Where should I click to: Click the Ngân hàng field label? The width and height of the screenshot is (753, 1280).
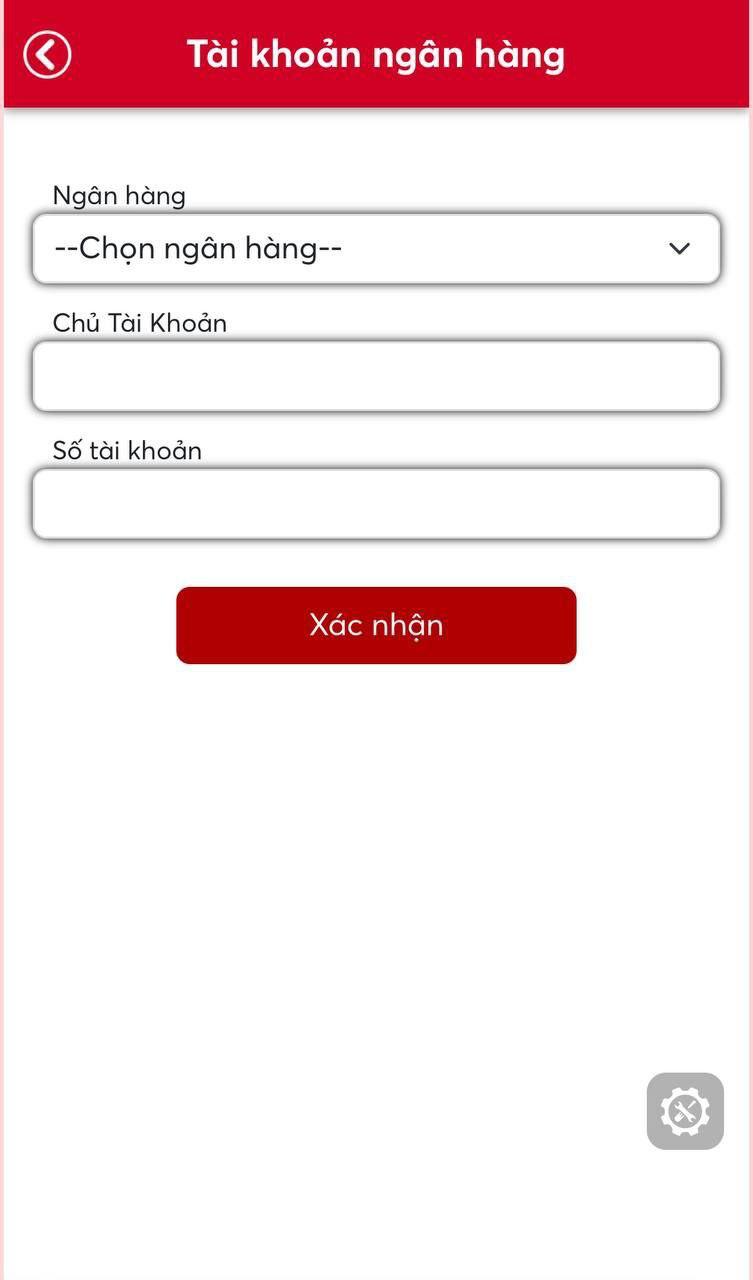(118, 196)
